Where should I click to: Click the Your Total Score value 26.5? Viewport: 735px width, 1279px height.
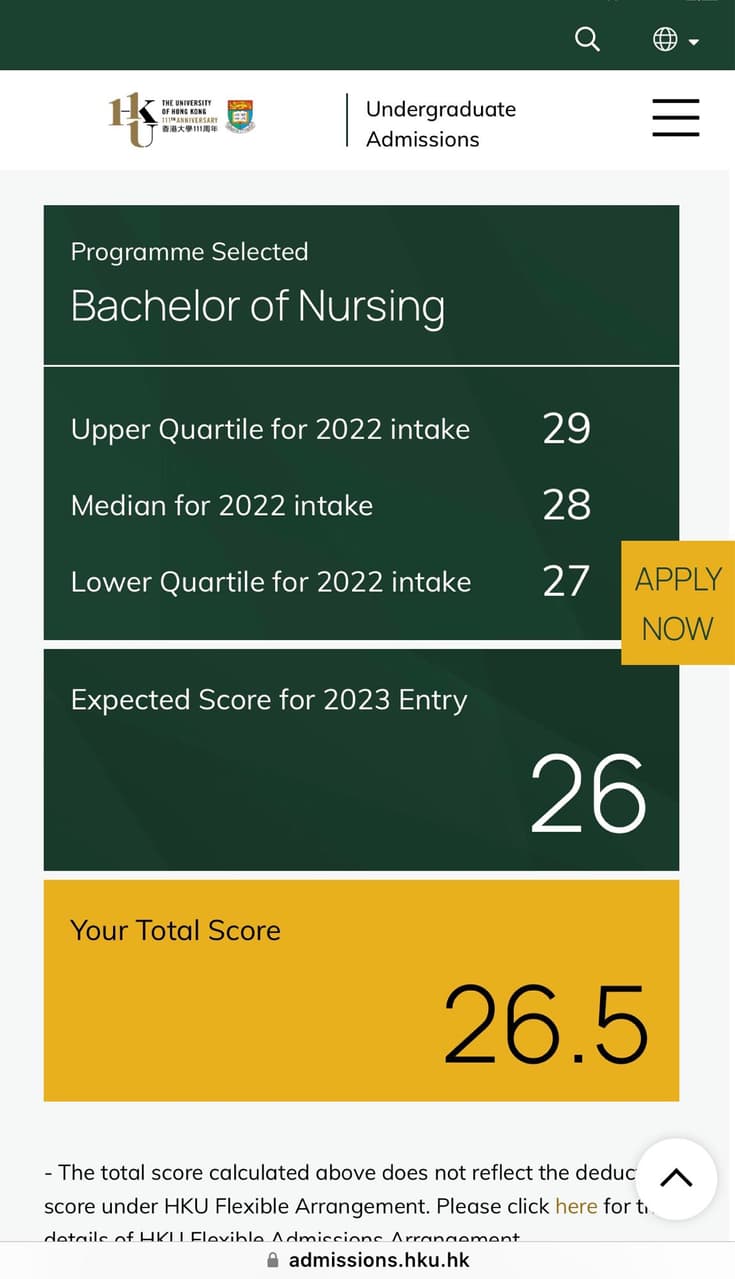point(545,1022)
